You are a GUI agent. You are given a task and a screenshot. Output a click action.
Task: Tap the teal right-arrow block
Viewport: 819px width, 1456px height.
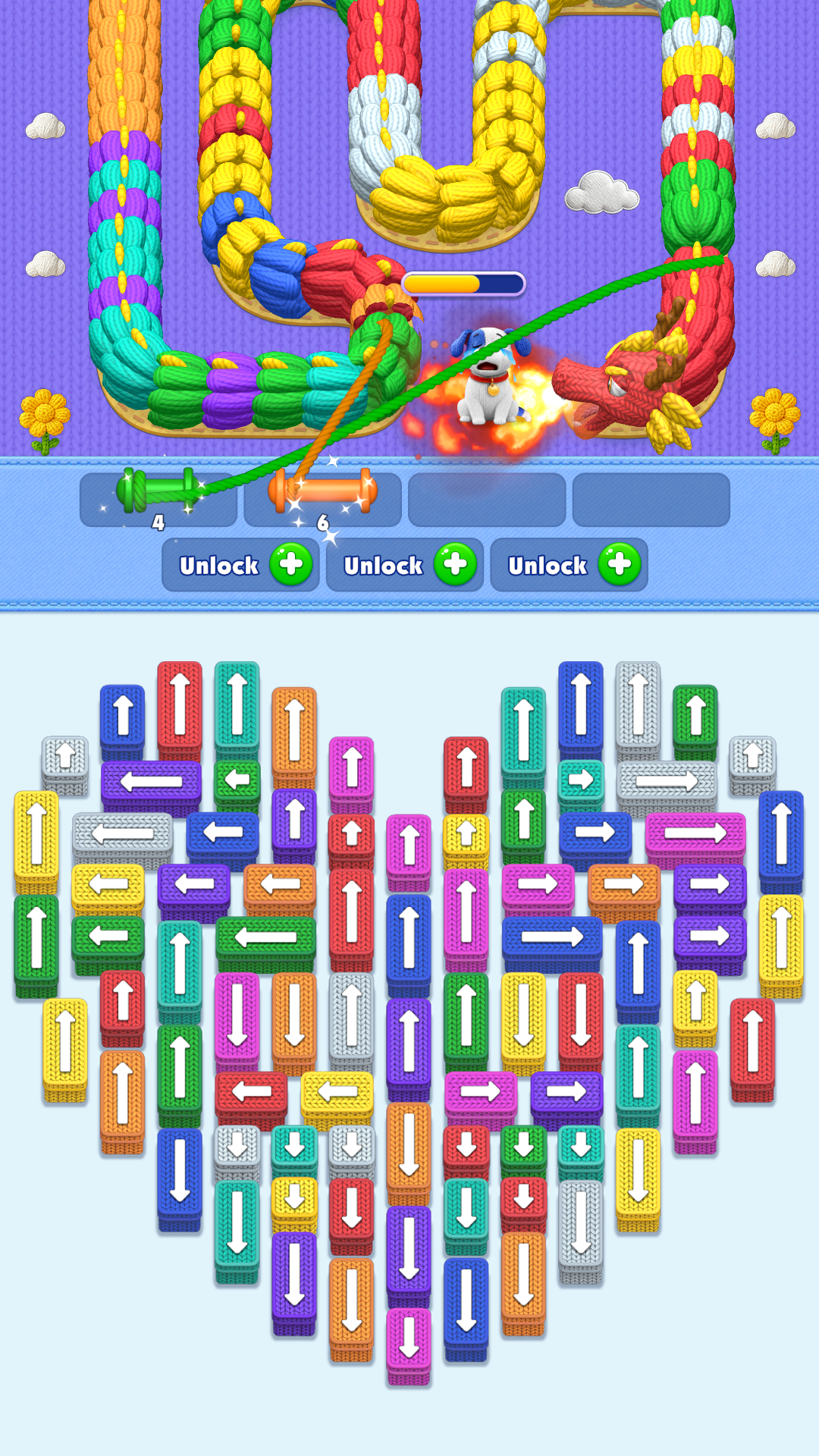[581, 780]
